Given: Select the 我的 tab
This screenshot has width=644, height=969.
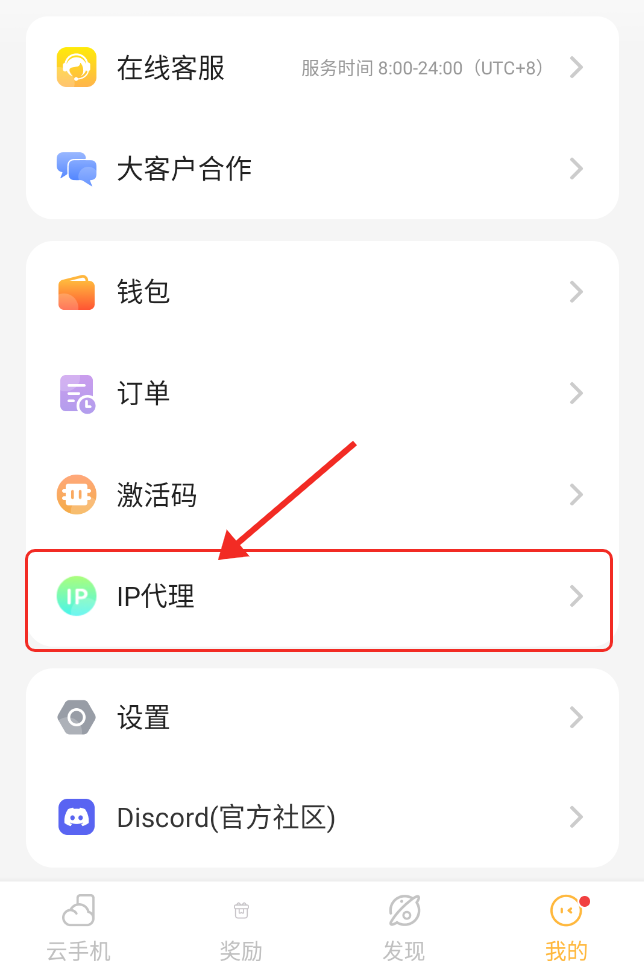Looking at the screenshot, I should pyautogui.click(x=566, y=927).
